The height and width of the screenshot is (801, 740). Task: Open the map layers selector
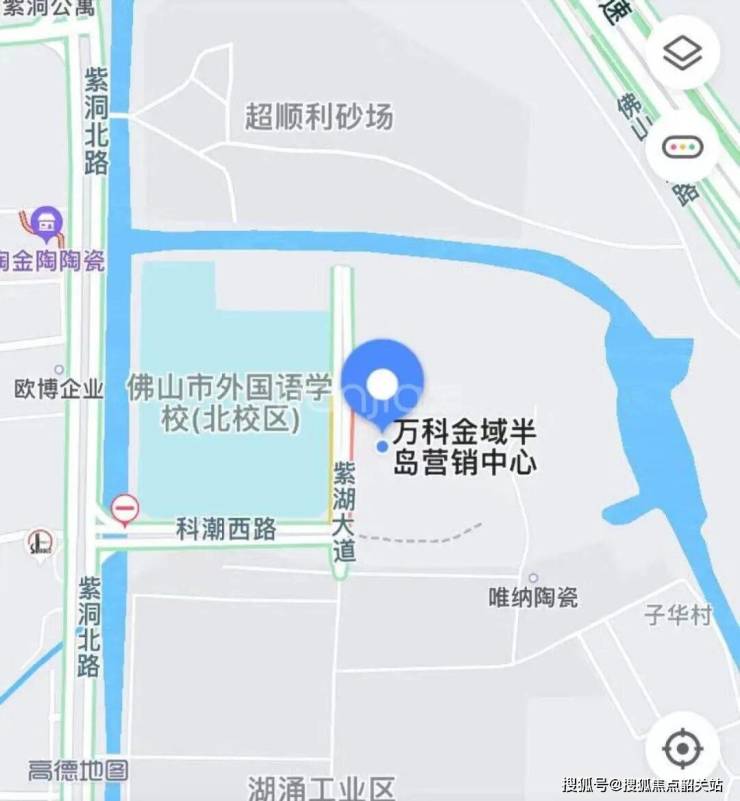[x=683, y=53]
